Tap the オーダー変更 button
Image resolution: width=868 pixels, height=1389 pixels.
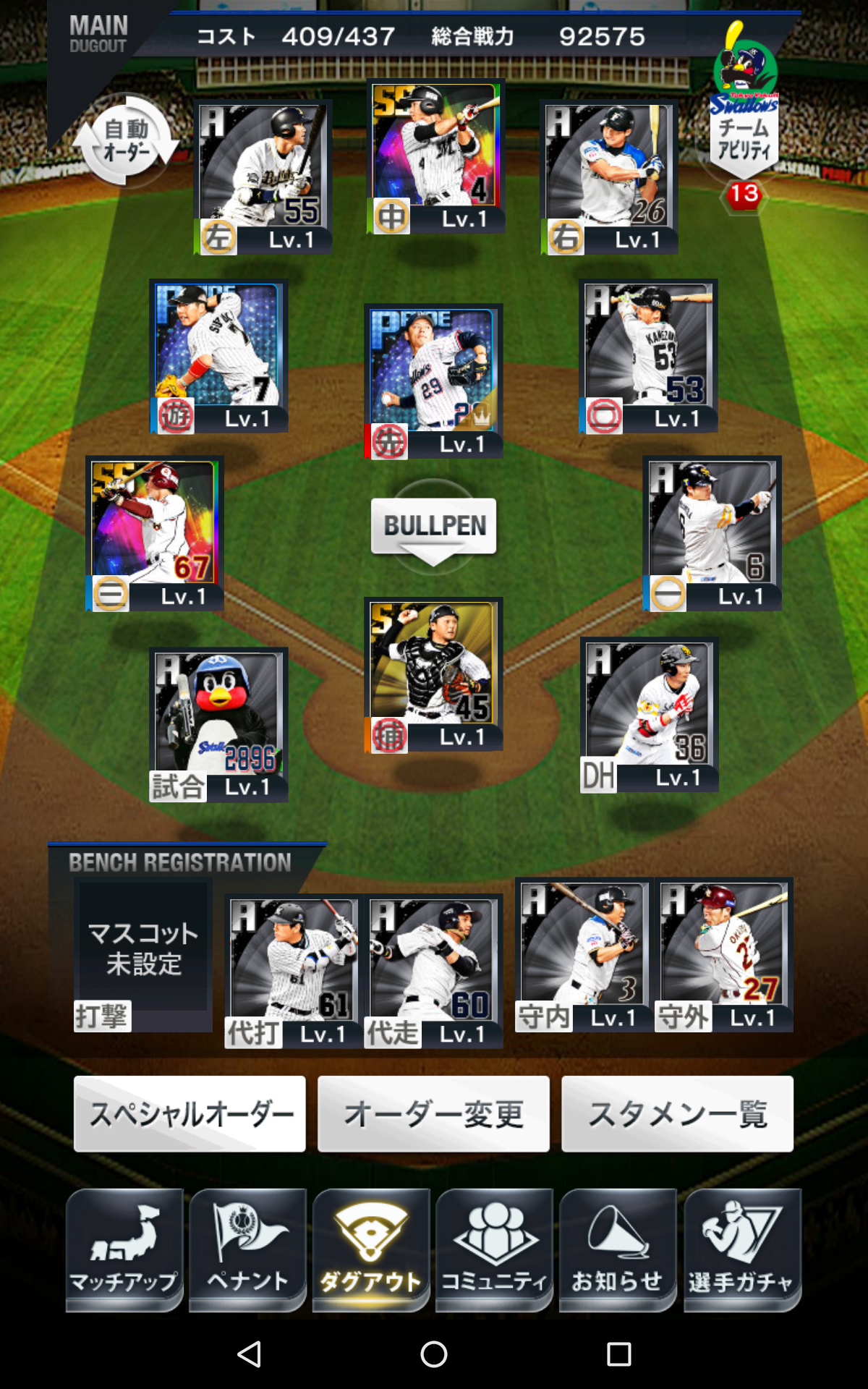[x=433, y=1113]
